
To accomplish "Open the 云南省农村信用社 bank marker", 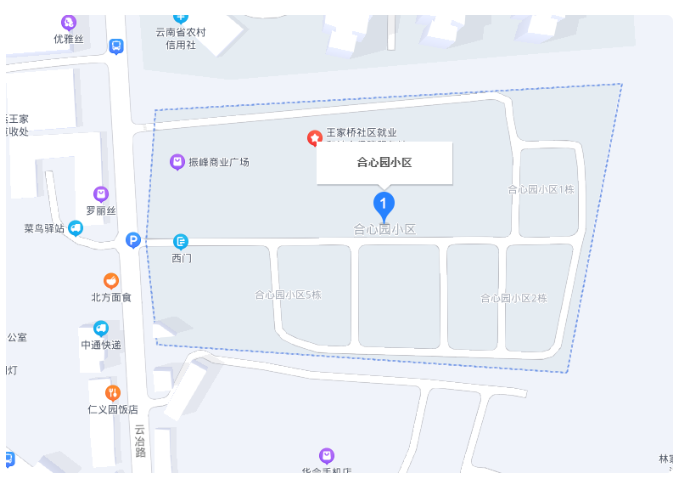I will tap(180, 18).
